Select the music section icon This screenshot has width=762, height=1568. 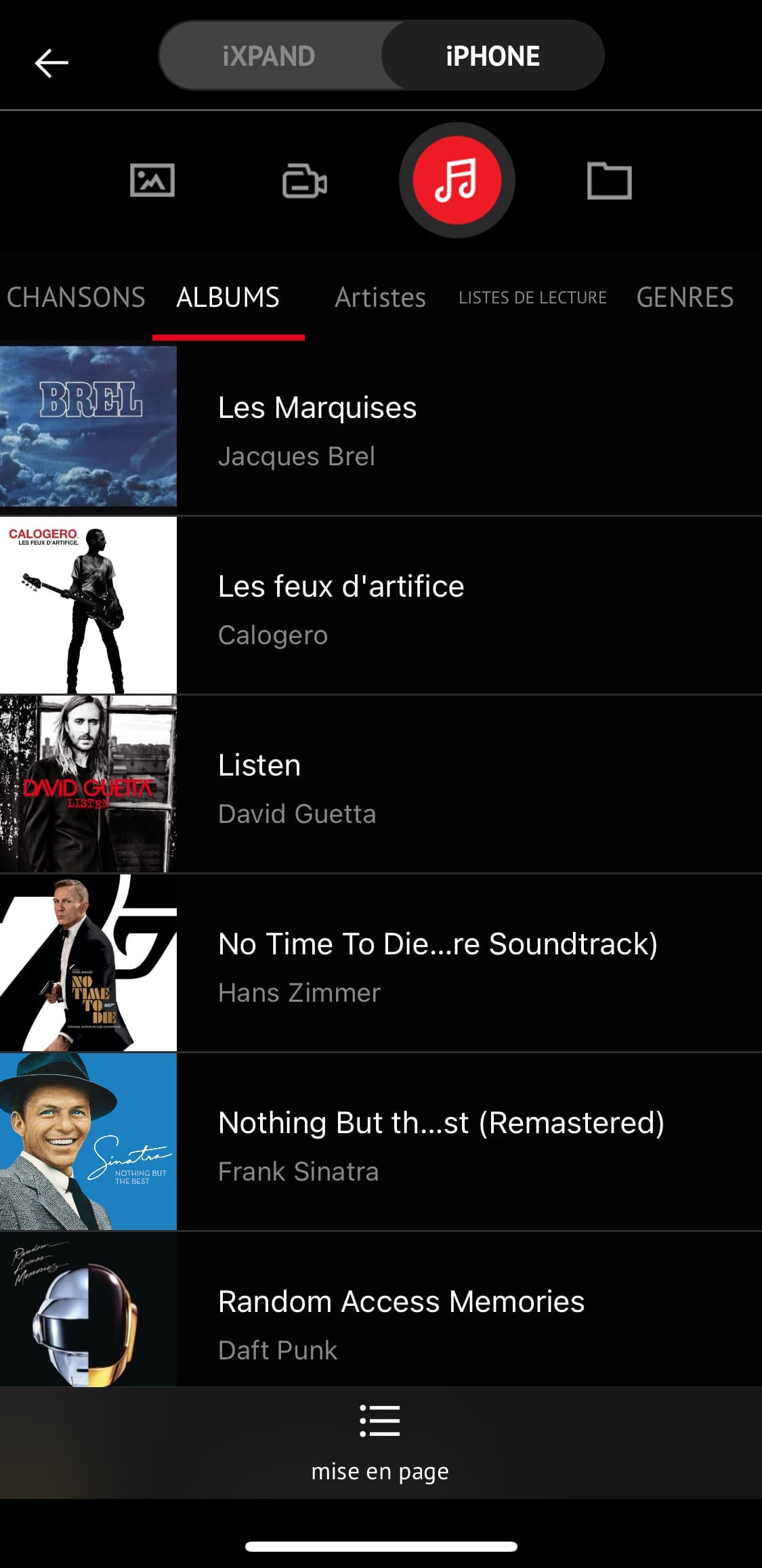tap(457, 181)
